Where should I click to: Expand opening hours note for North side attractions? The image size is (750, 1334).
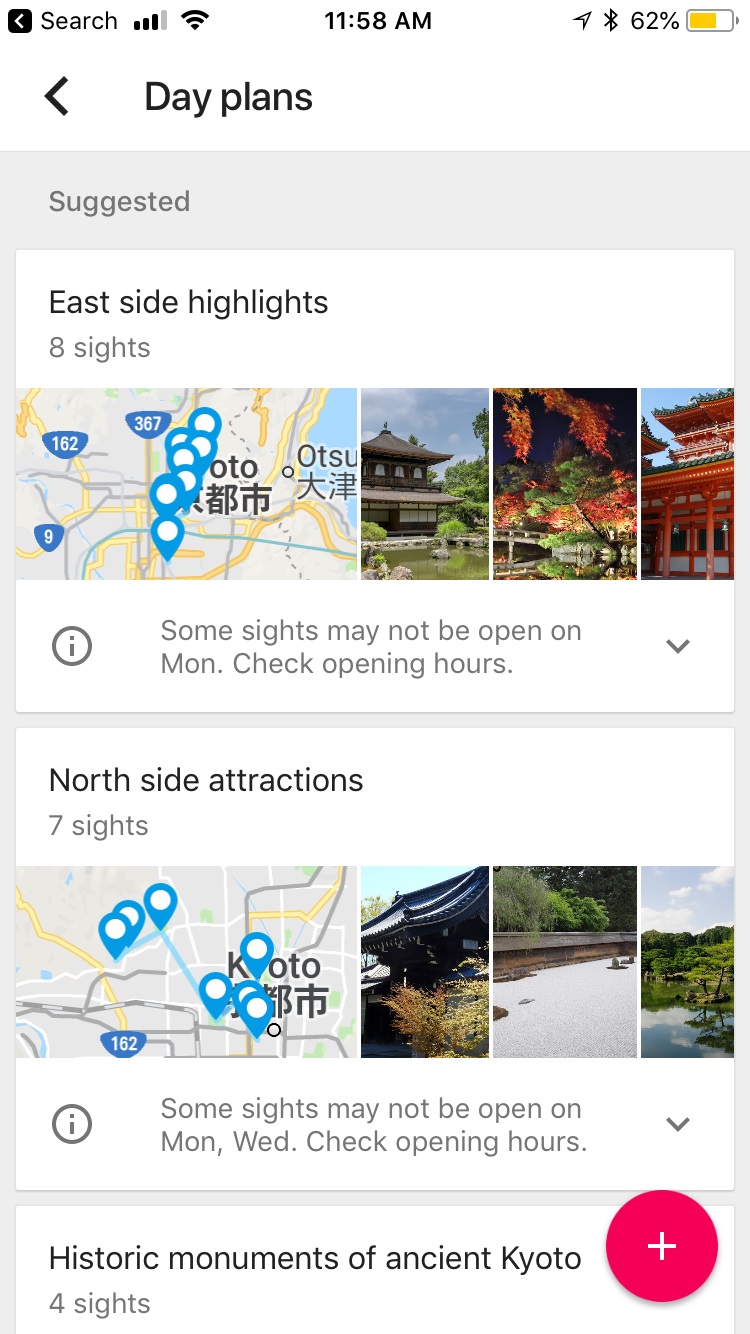[678, 1124]
